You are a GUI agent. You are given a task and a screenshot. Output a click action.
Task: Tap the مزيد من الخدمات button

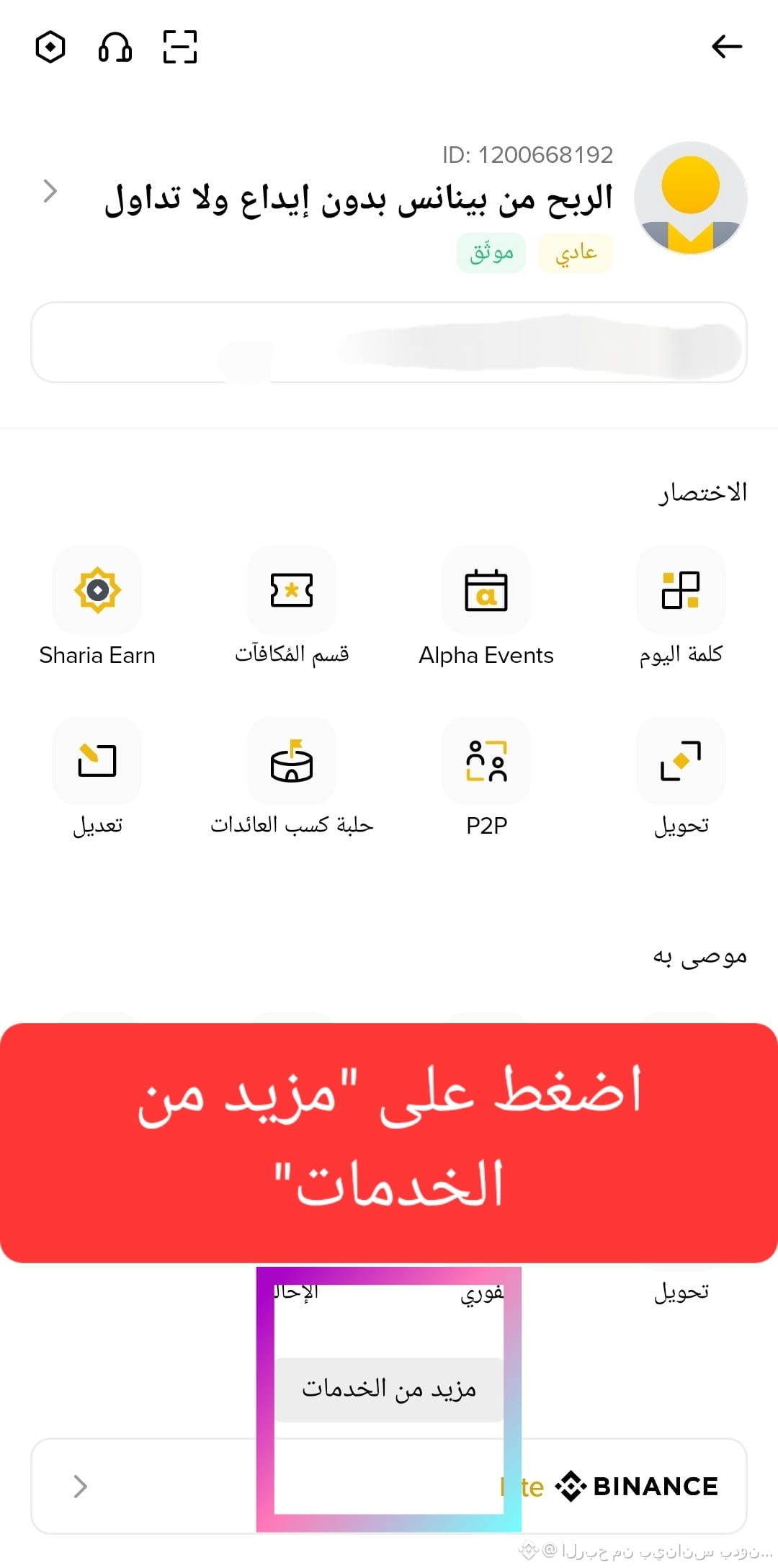pyautogui.click(x=389, y=1389)
